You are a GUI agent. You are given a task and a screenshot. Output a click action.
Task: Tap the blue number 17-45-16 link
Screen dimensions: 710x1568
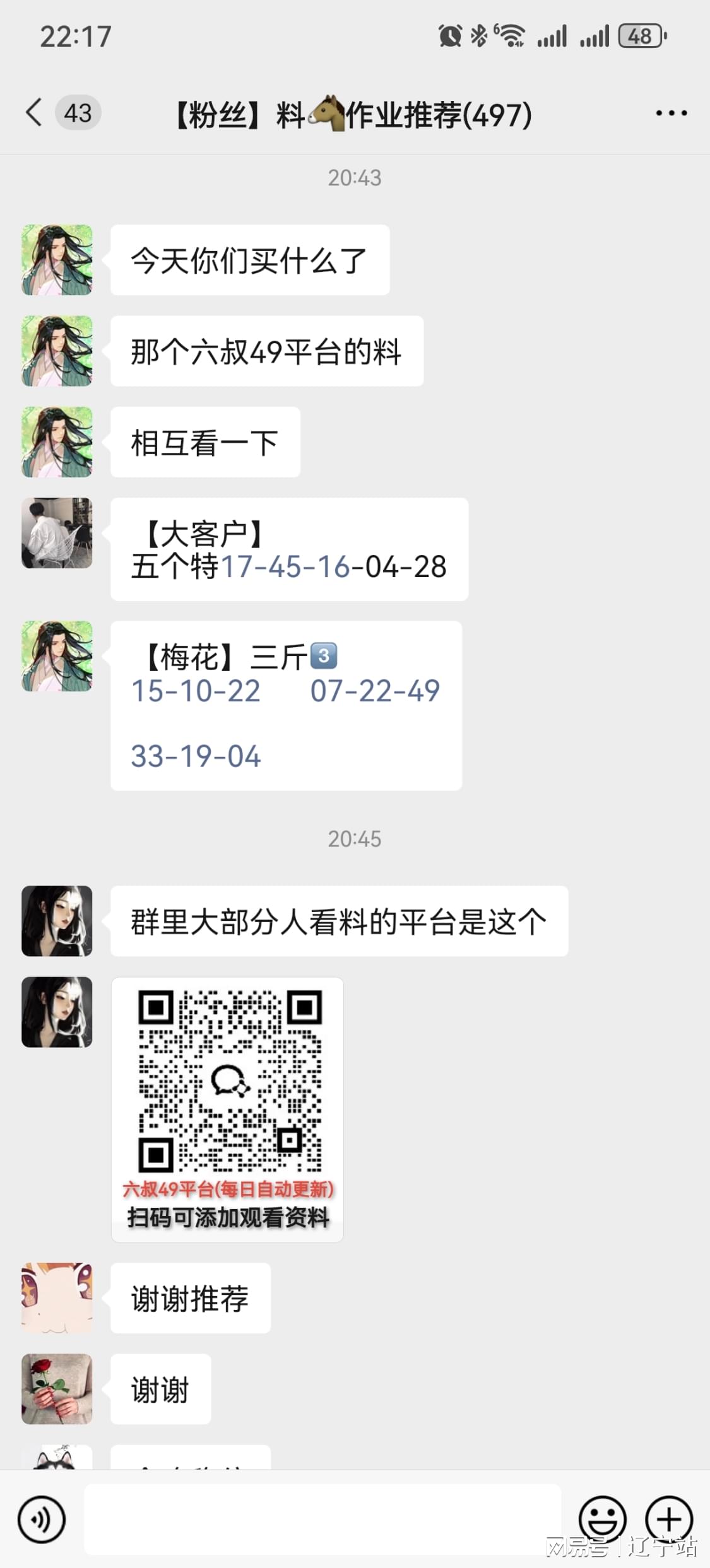coord(285,566)
